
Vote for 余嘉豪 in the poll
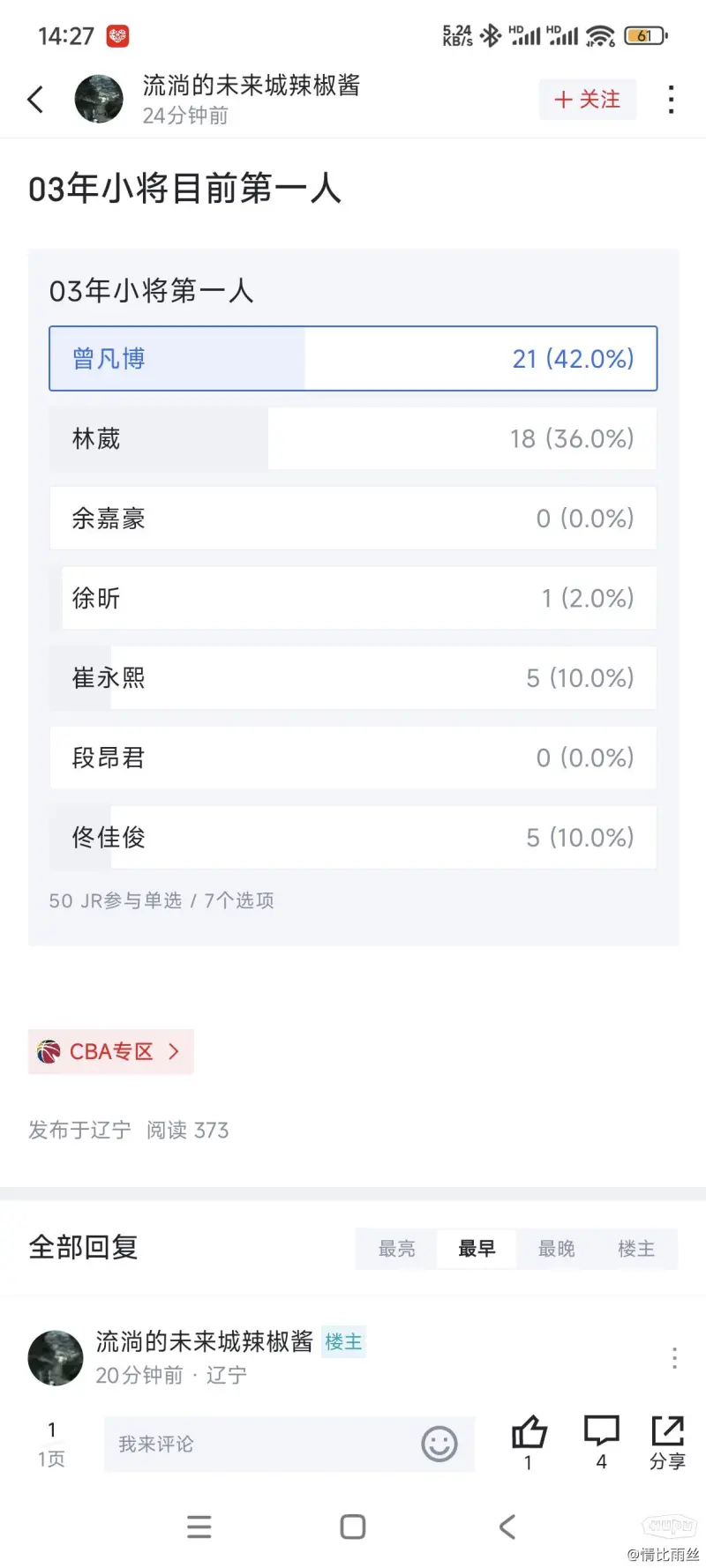(x=353, y=519)
